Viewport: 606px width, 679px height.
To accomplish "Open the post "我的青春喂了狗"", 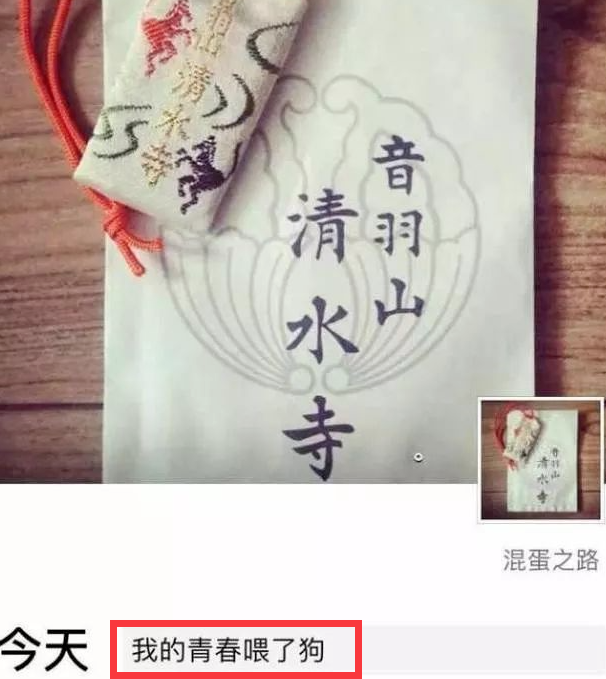I will coord(234,651).
